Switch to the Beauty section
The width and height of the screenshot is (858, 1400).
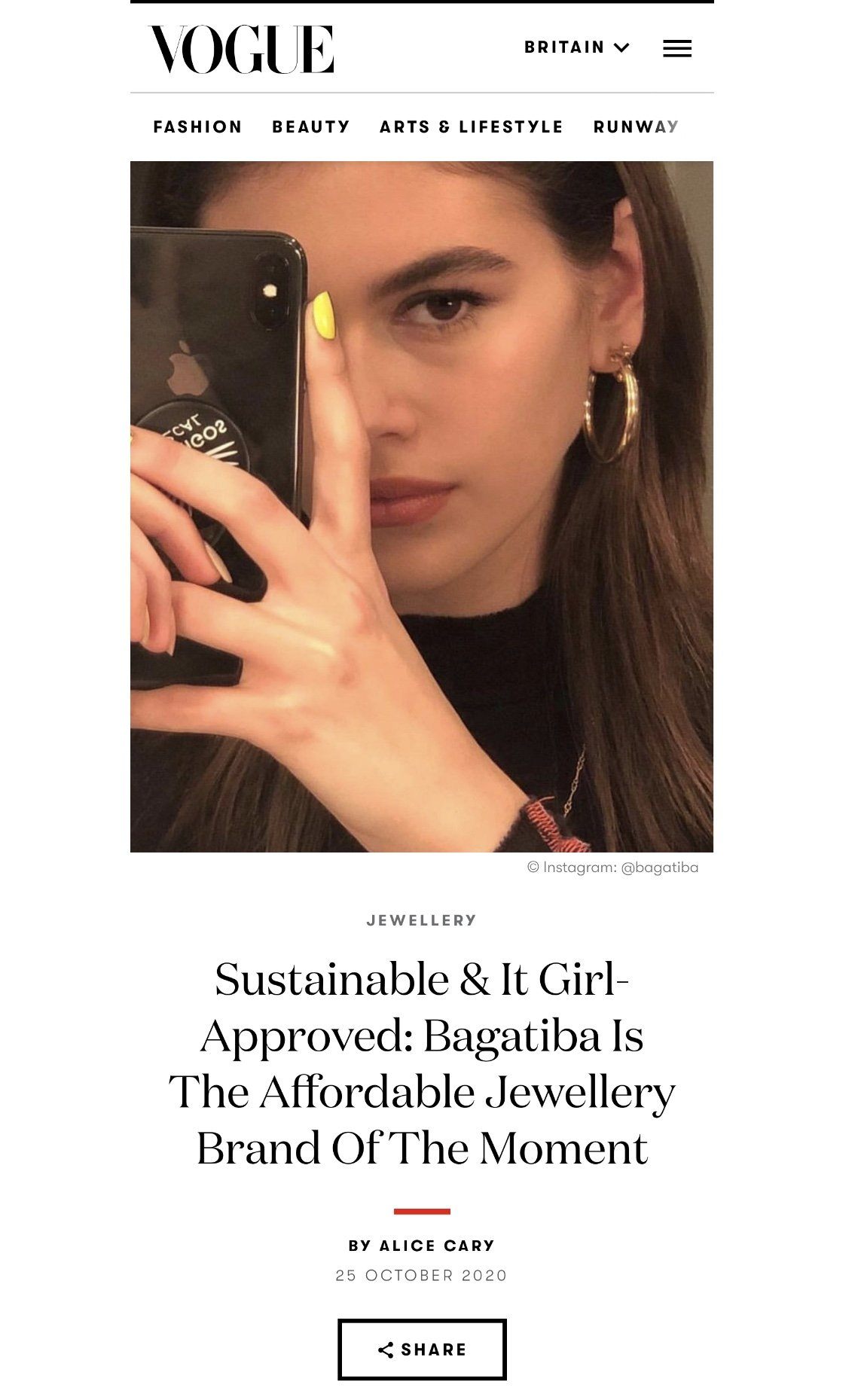(311, 127)
